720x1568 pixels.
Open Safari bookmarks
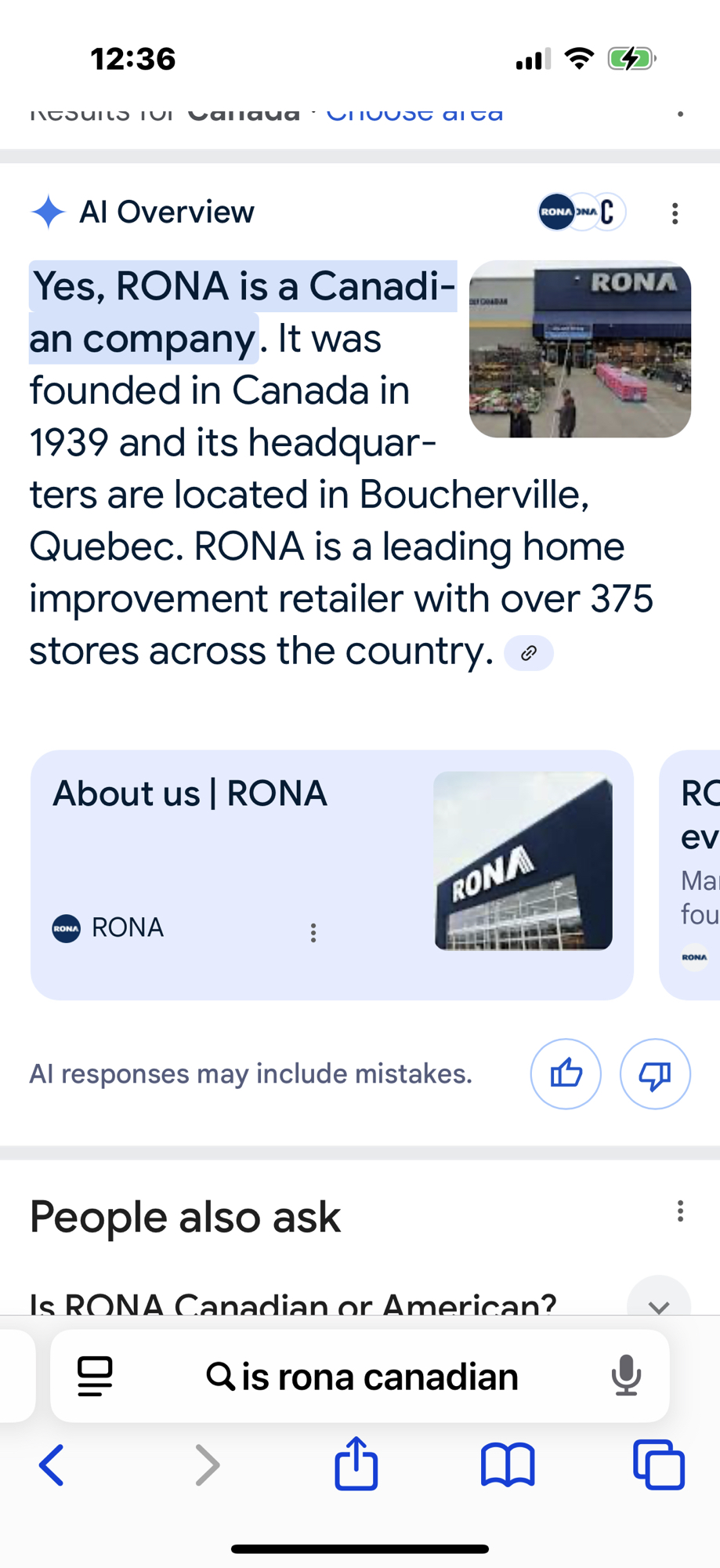(x=508, y=1465)
